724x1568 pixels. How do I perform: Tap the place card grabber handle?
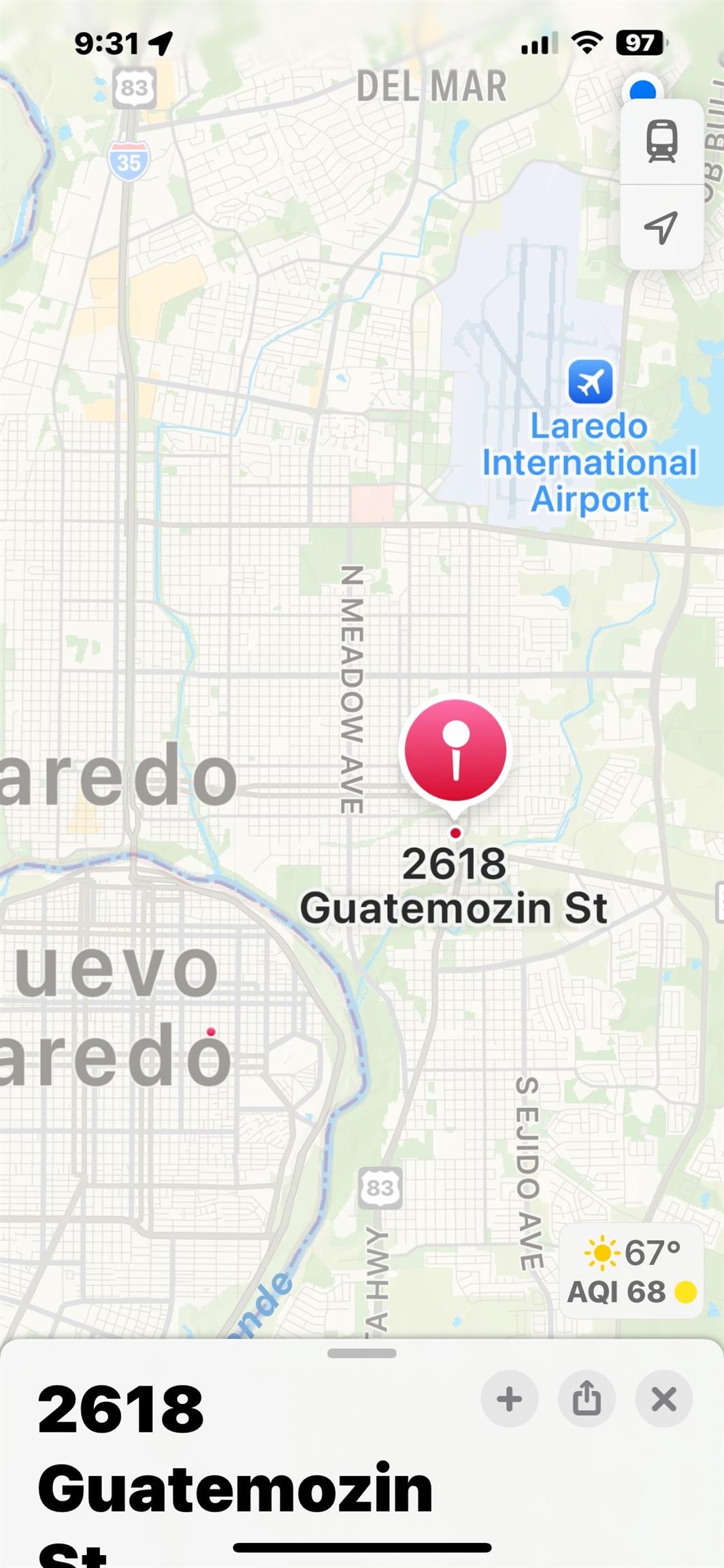point(361,1354)
